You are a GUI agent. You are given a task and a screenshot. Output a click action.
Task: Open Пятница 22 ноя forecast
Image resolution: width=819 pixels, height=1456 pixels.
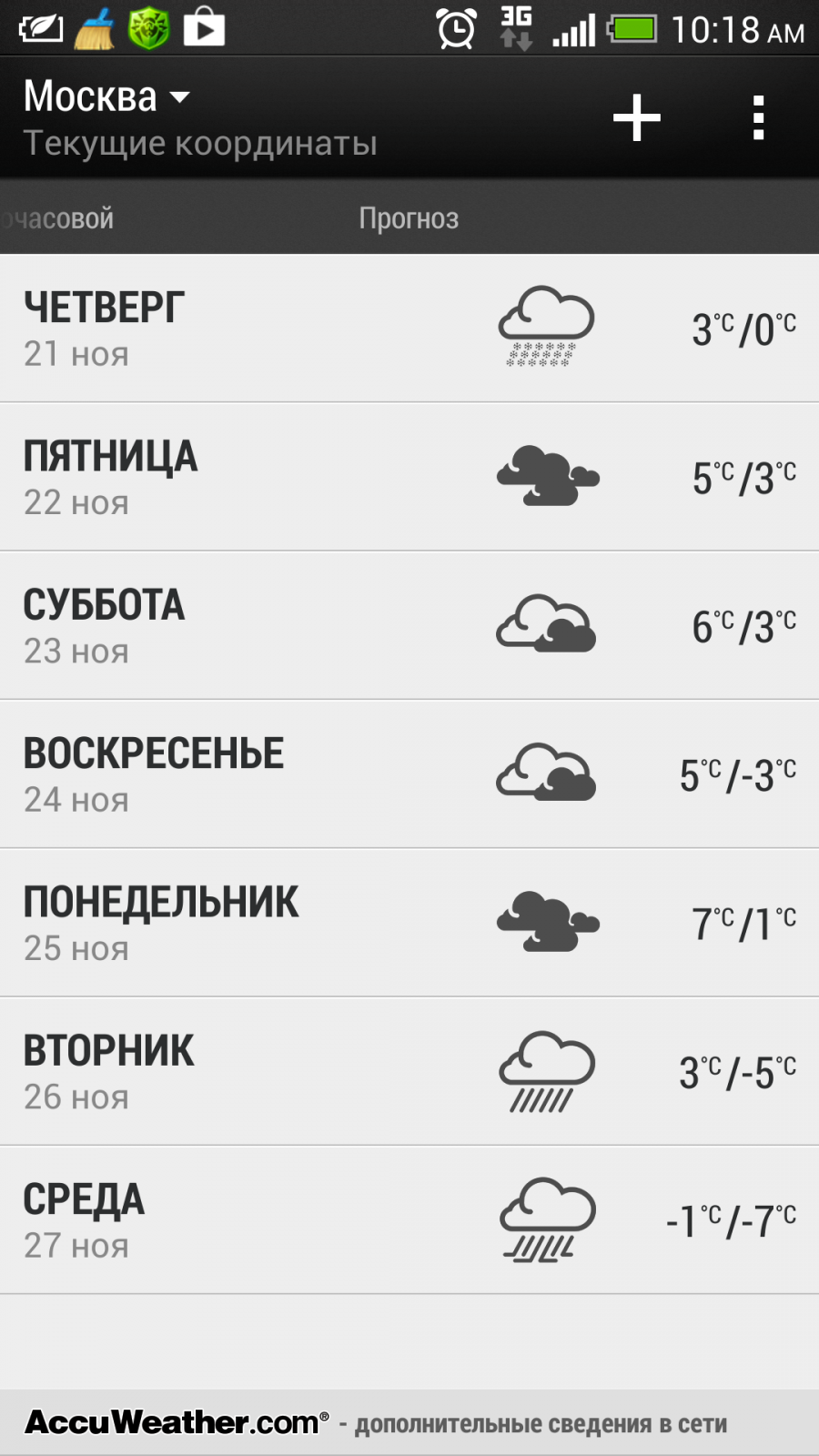pyautogui.click(x=409, y=477)
